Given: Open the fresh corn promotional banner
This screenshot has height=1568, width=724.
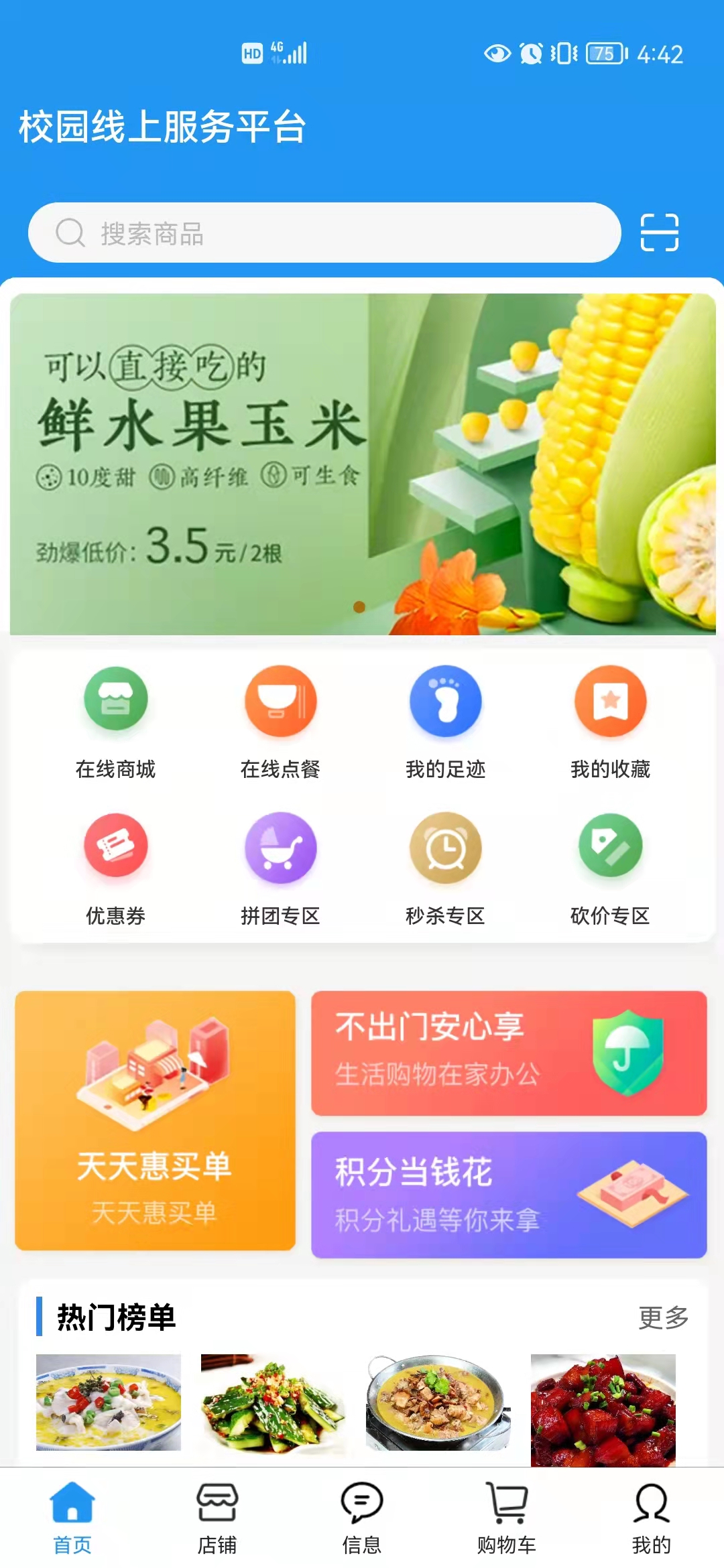Looking at the screenshot, I should [362, 462].
